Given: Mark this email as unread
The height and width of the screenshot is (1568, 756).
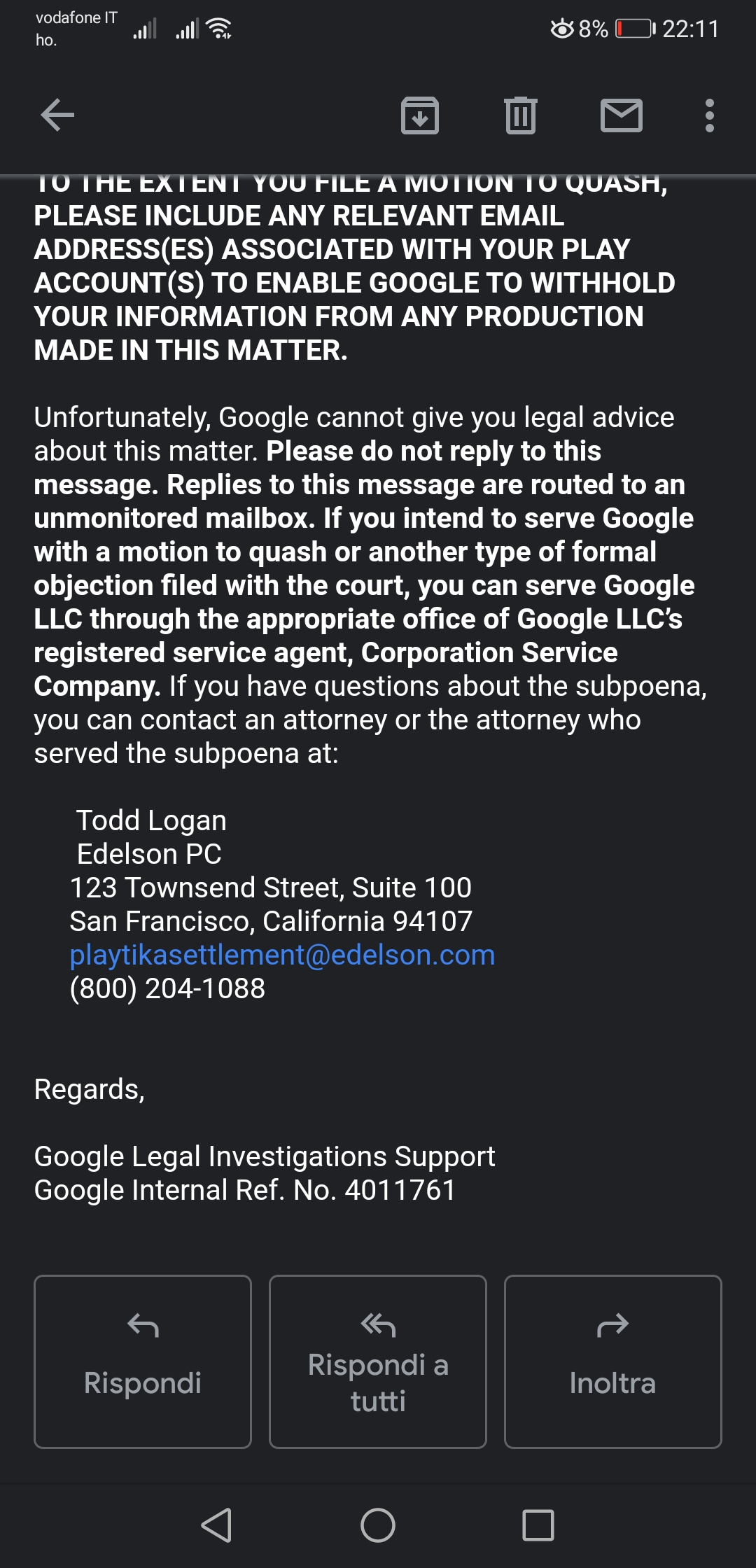Looking at the screenshot, I should 622,115.
